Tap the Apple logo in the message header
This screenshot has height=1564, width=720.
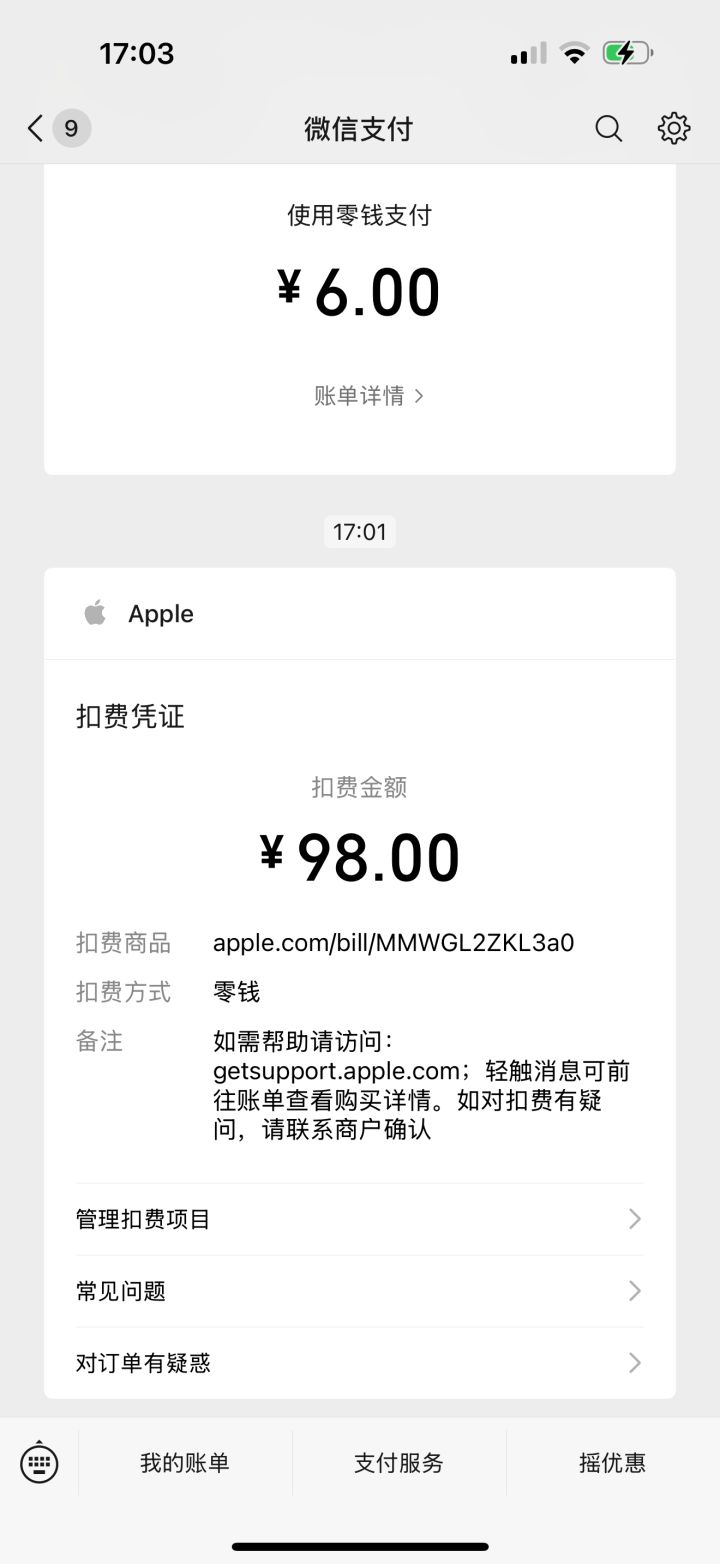pyautogui.click(x=93, y=613)
